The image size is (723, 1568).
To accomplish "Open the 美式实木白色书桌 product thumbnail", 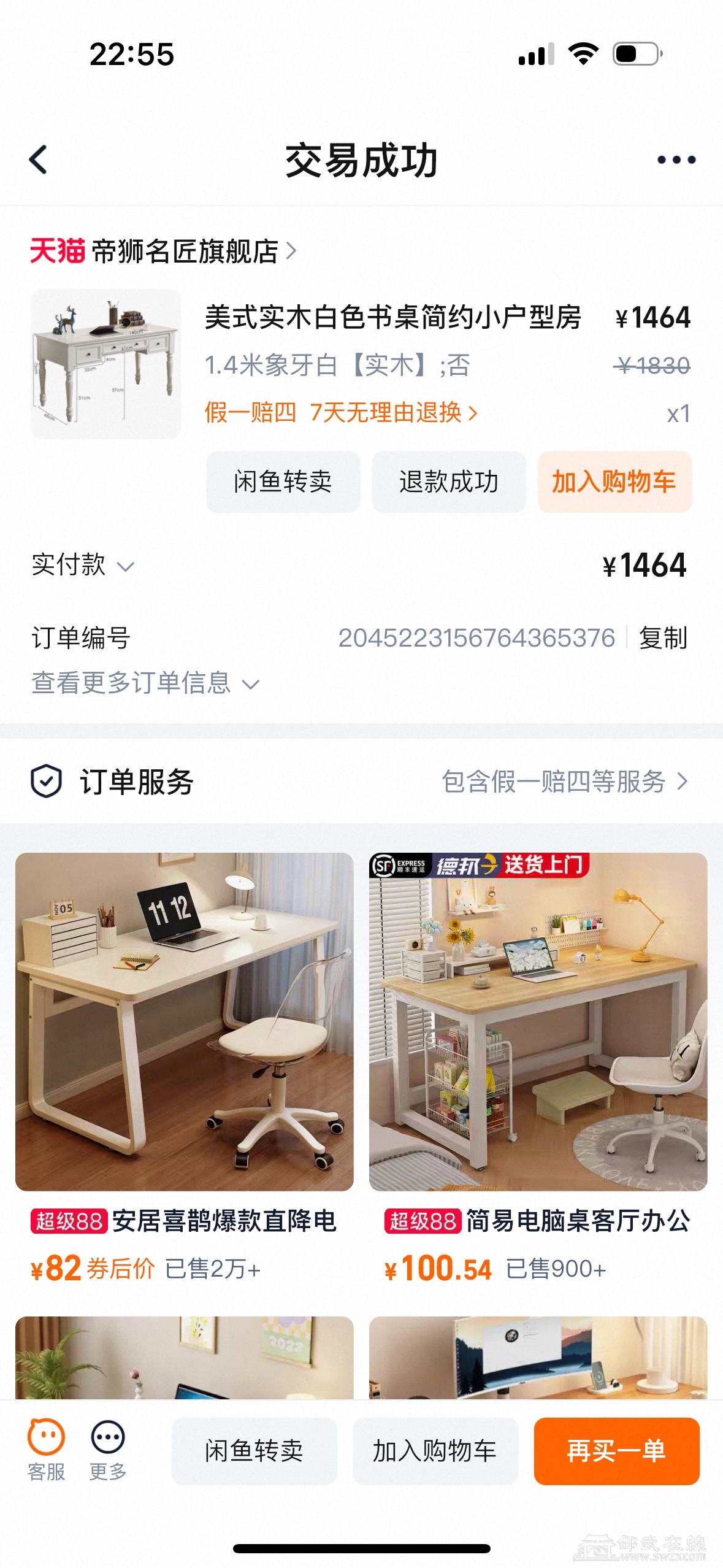I will click(105, 364).
